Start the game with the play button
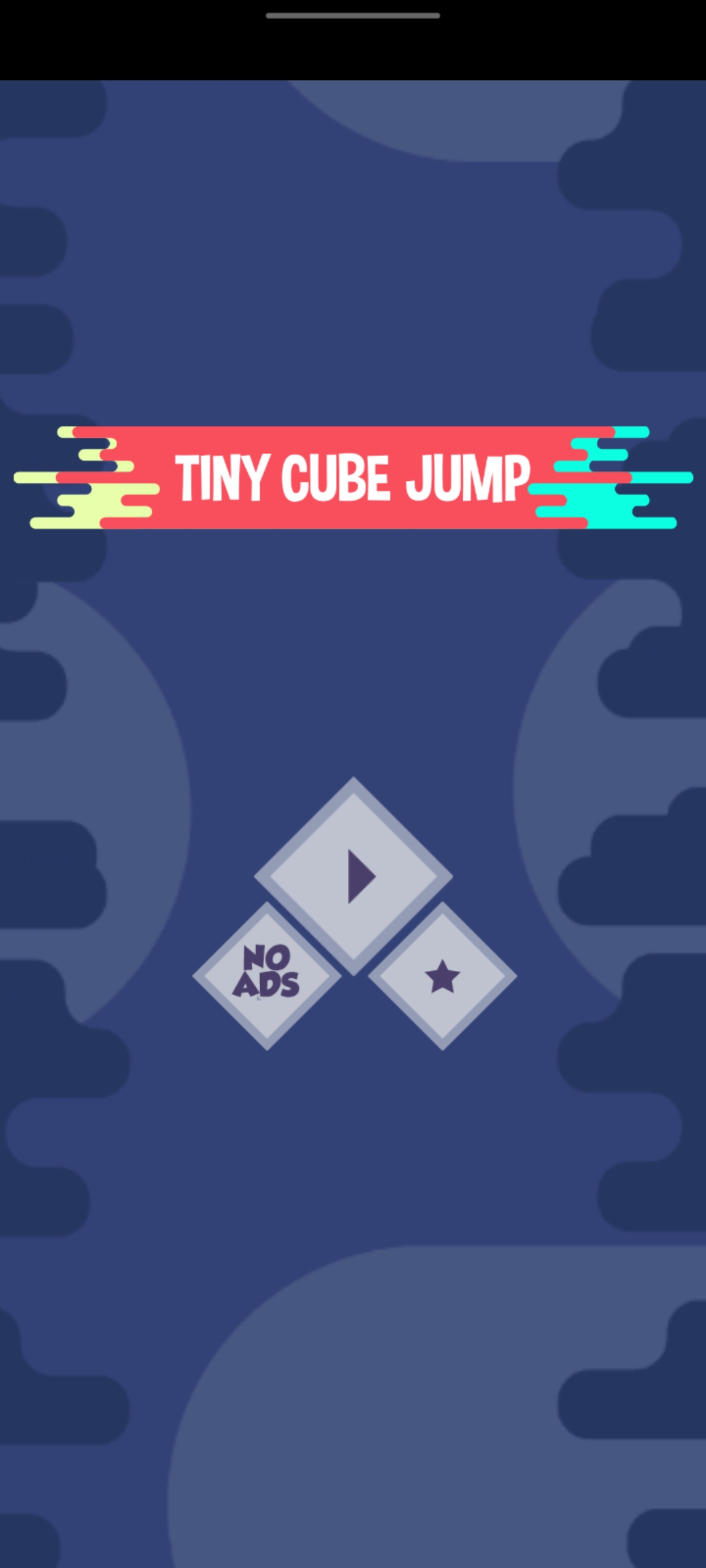706x1568 pixels. tap(354, 876)
